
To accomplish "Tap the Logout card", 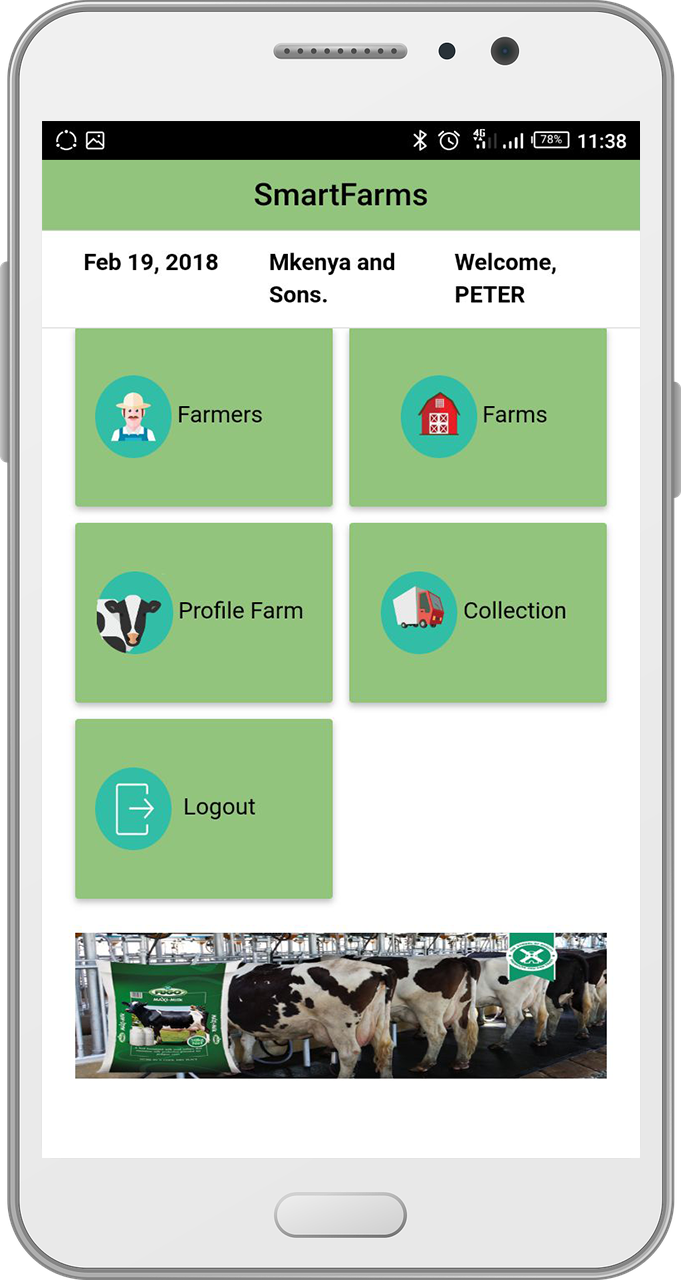I will tap(204, 808).
